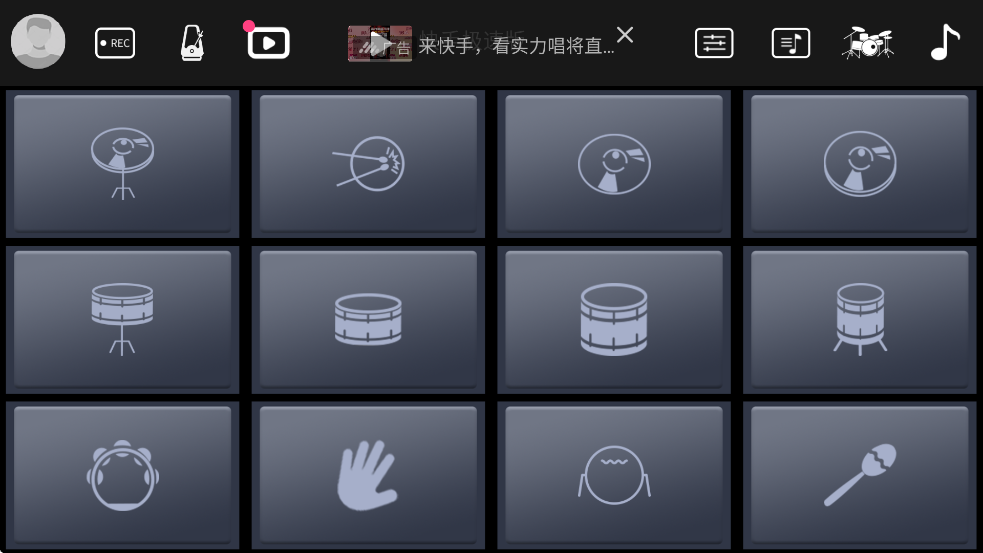This screenshot has width=983, height=553.
Task: Tap the hand clap pad
Action: tap(368, 476)
